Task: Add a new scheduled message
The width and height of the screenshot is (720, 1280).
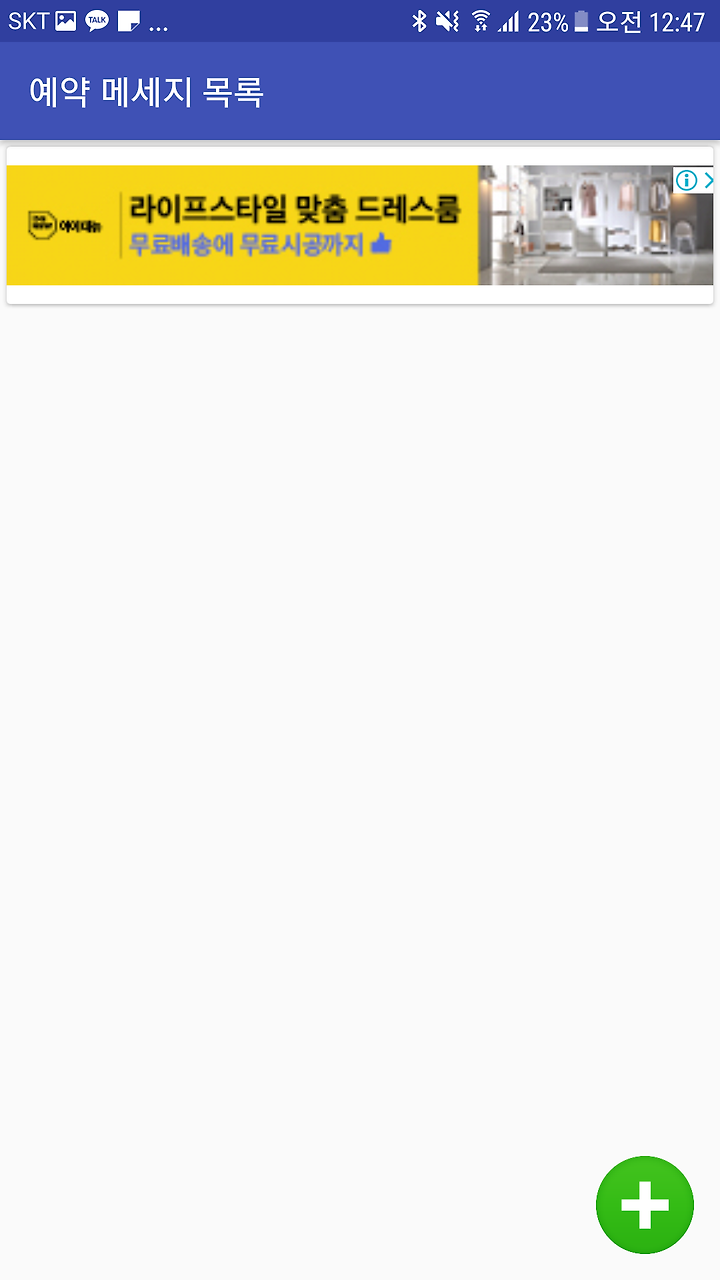Action: tap(644, 1205)
